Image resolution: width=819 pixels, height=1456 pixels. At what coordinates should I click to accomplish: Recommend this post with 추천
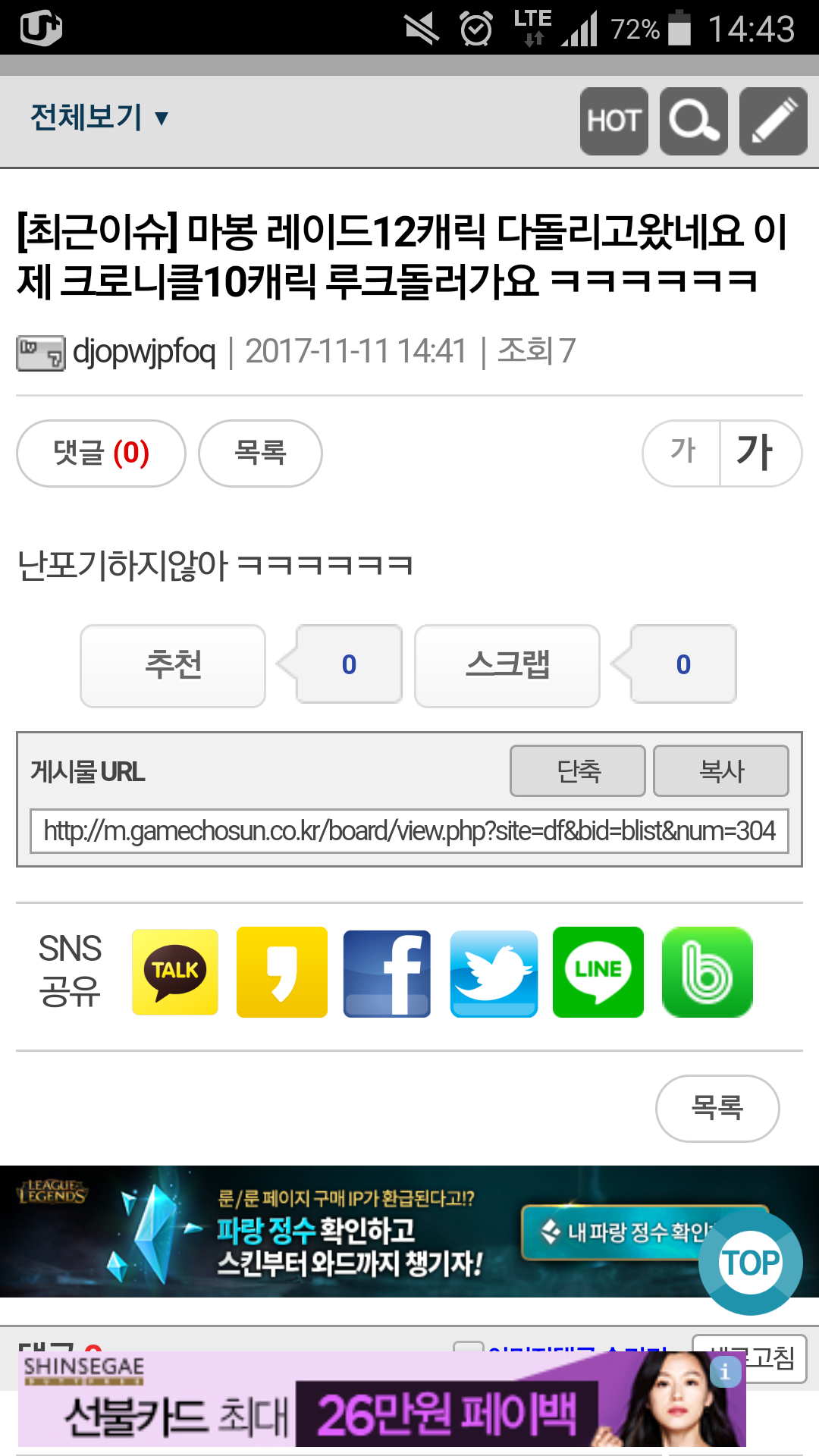tap(173, 665)
